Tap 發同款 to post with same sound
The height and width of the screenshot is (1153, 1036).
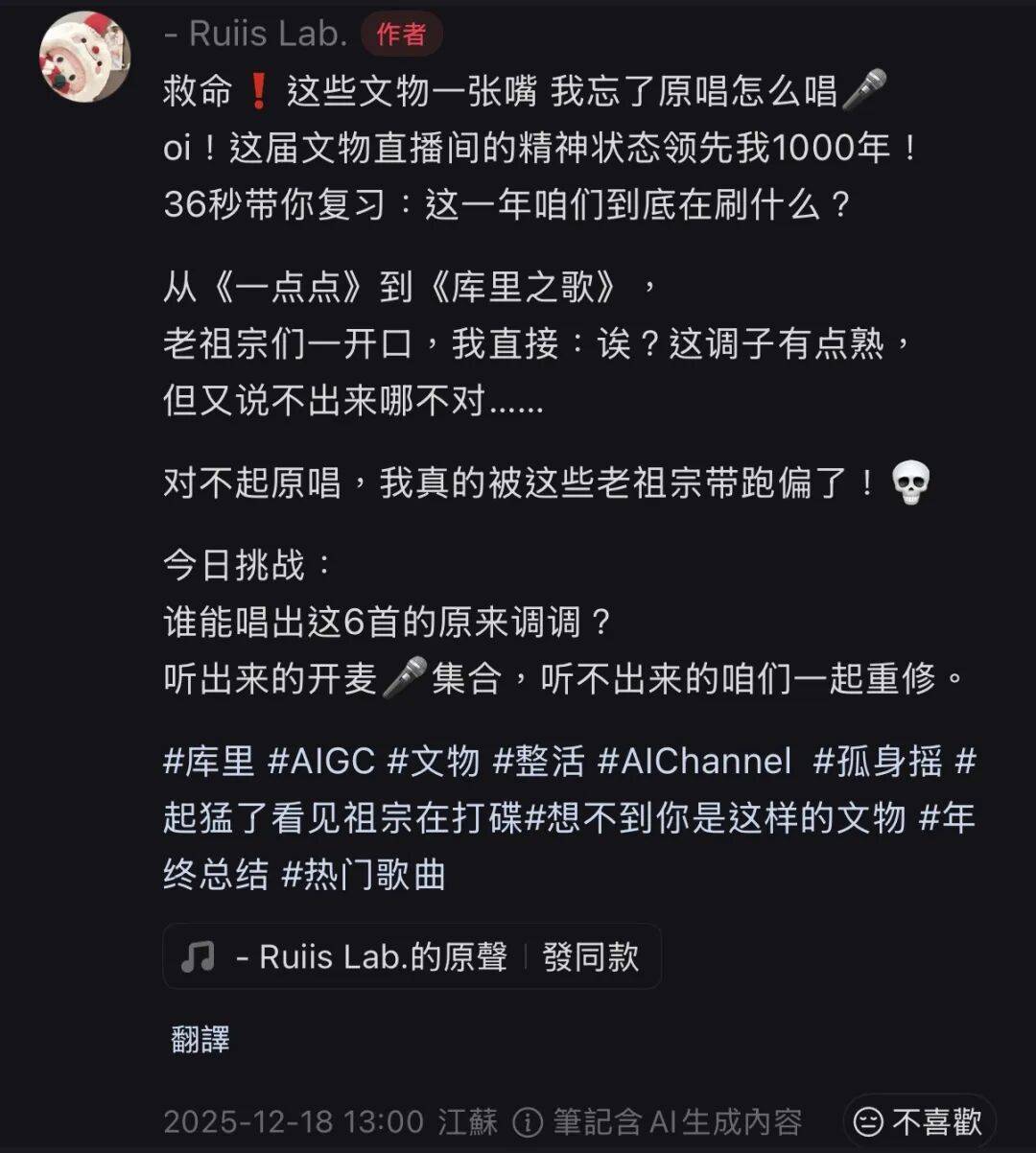coord(591,956)
